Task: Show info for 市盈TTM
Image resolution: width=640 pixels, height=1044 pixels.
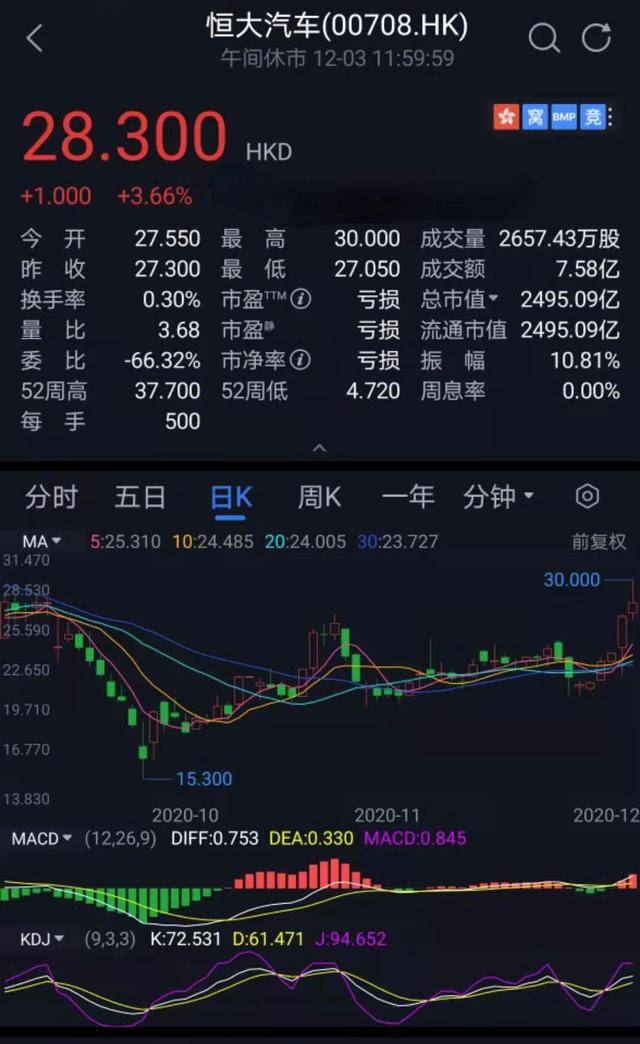Action: tap(302, 299)
